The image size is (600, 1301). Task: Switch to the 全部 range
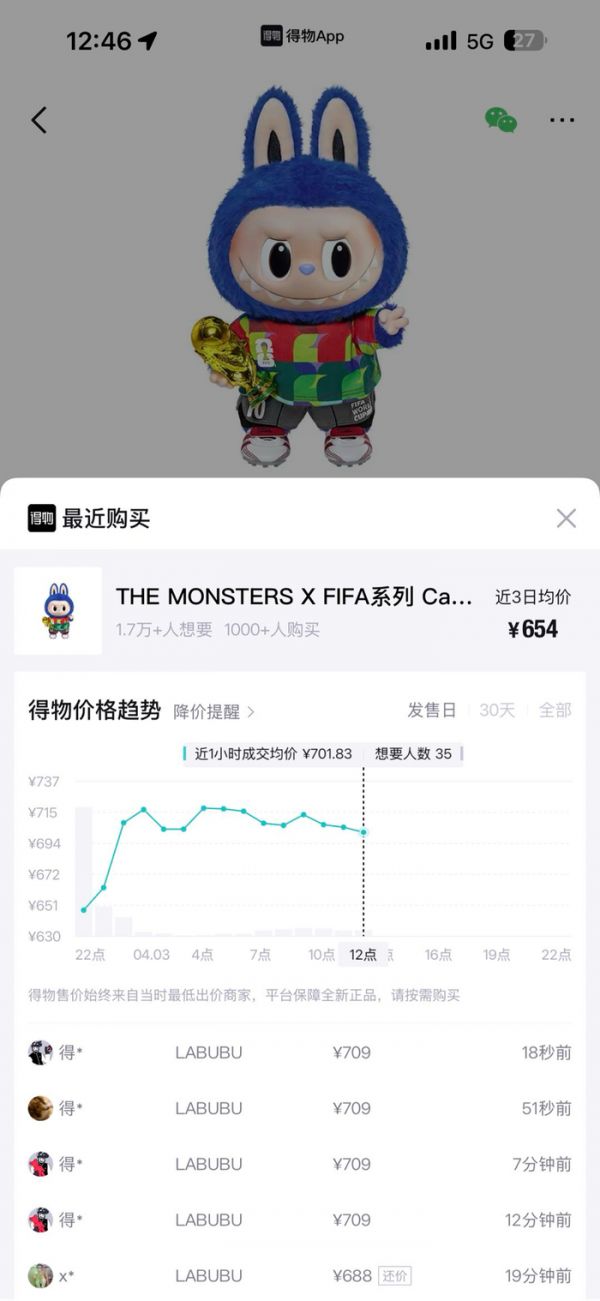tap(555, 710)
